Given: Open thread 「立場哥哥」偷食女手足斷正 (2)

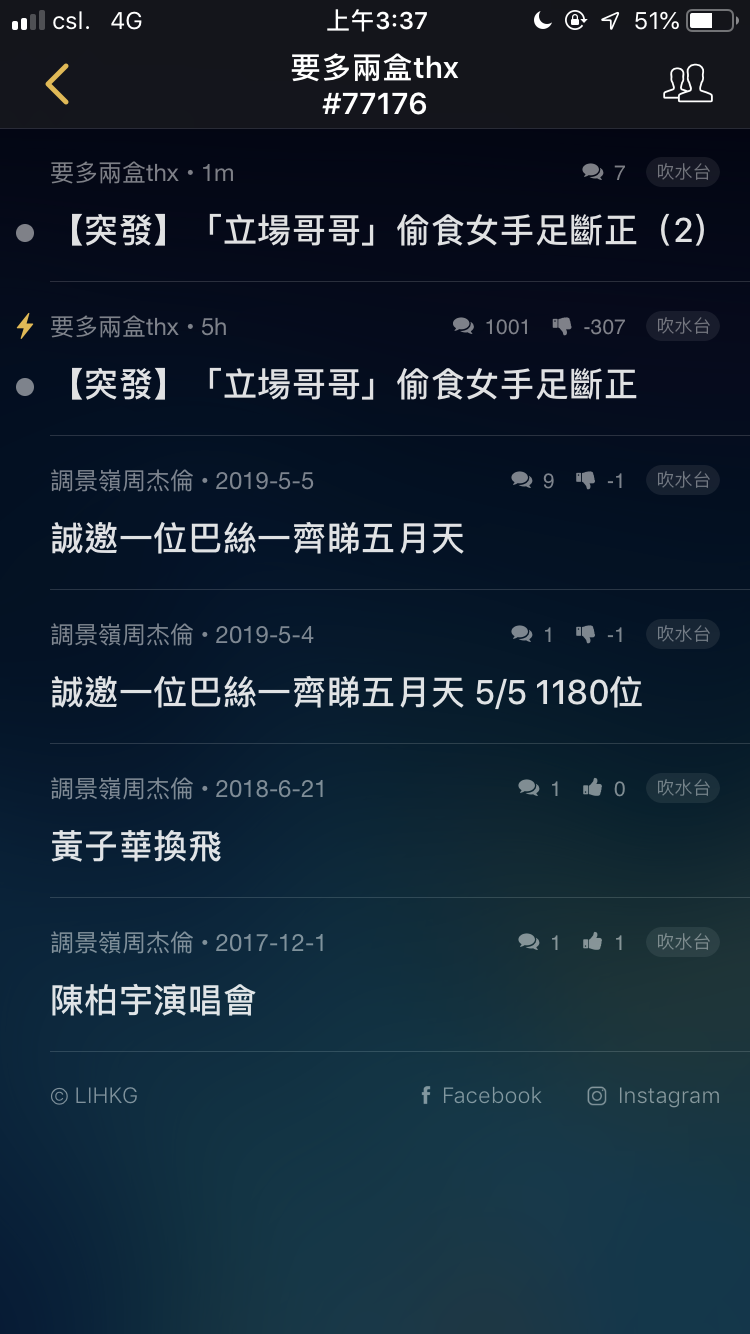Looking at the screenshot, I should [375, 205].
